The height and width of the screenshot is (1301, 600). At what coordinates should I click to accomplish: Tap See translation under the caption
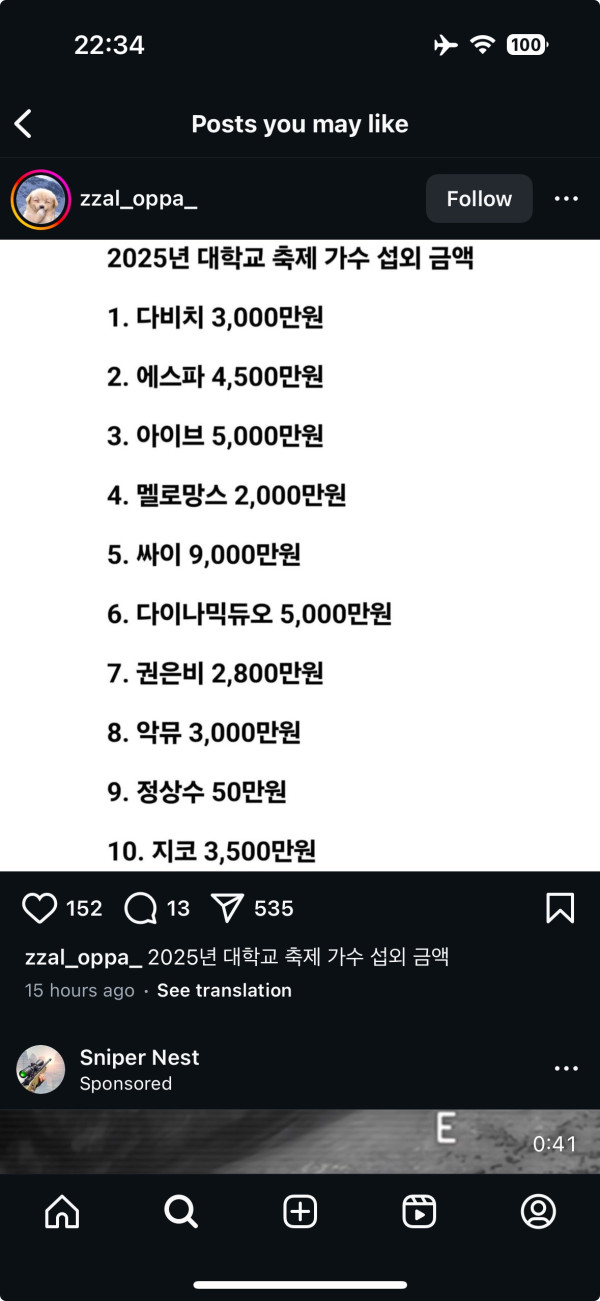224,990
